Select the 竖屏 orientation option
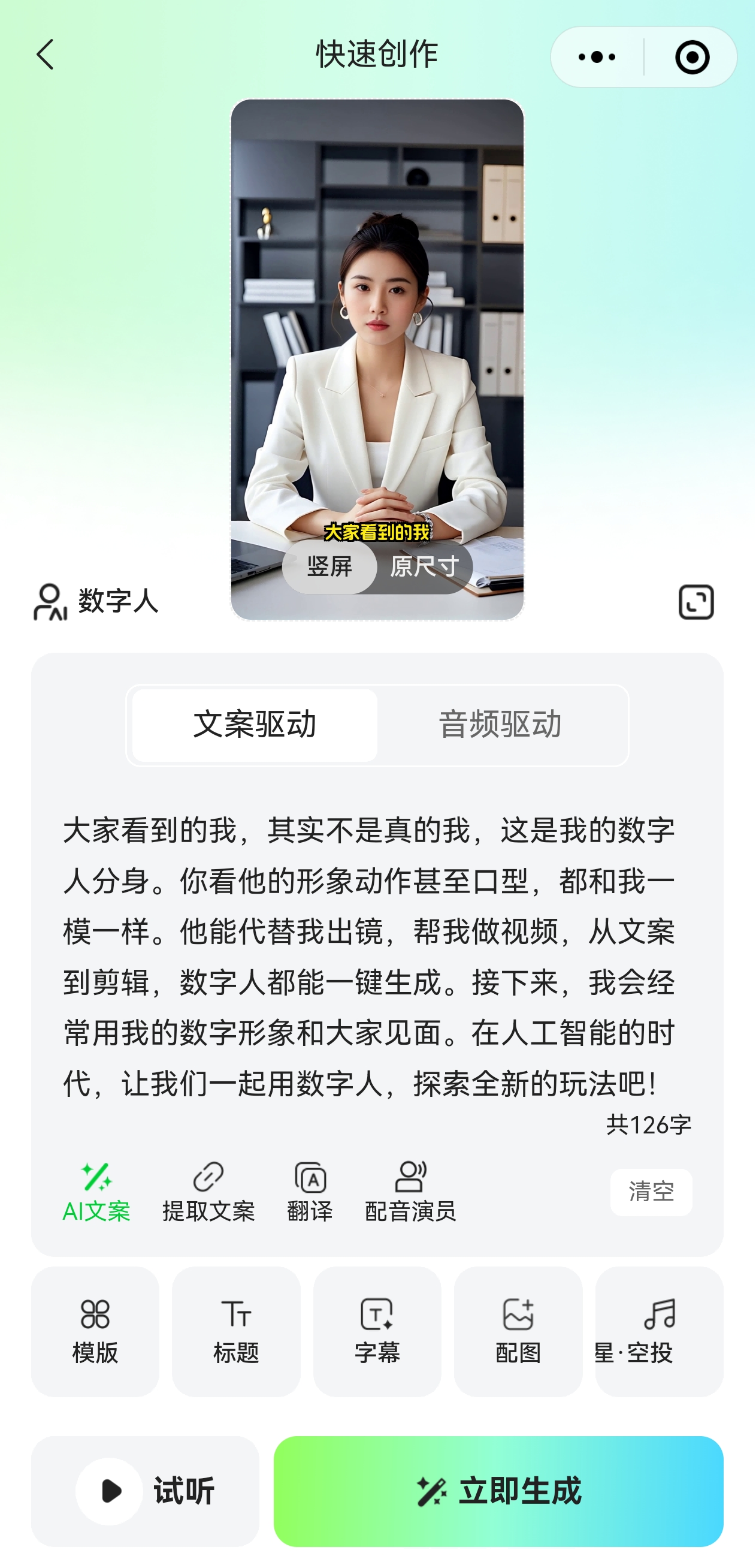This screenshot has height=1568, width=756. (x=329, y=566)
